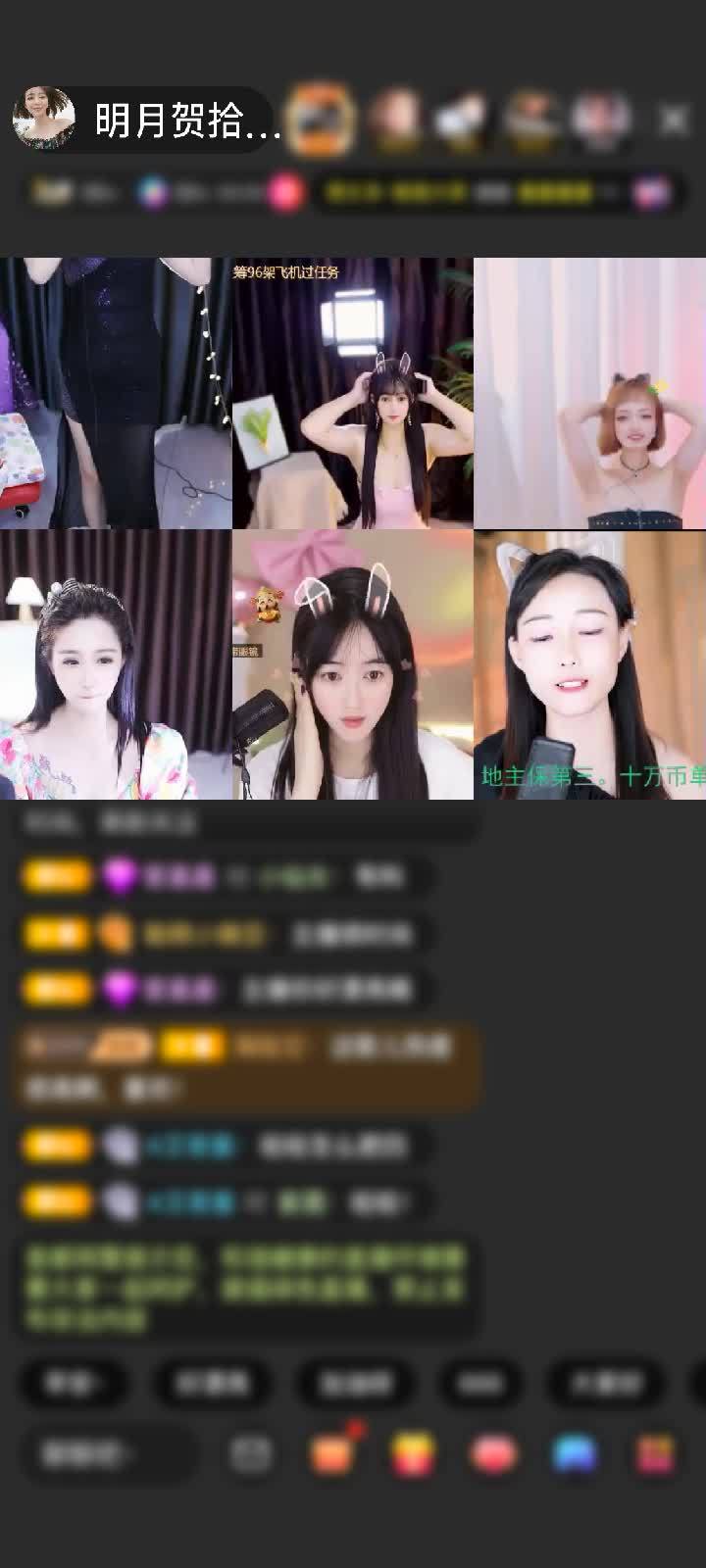Open video tile of streamer in floral dress
The height and width of the screenshot is (1568, 706).
(x=116, y=664)
